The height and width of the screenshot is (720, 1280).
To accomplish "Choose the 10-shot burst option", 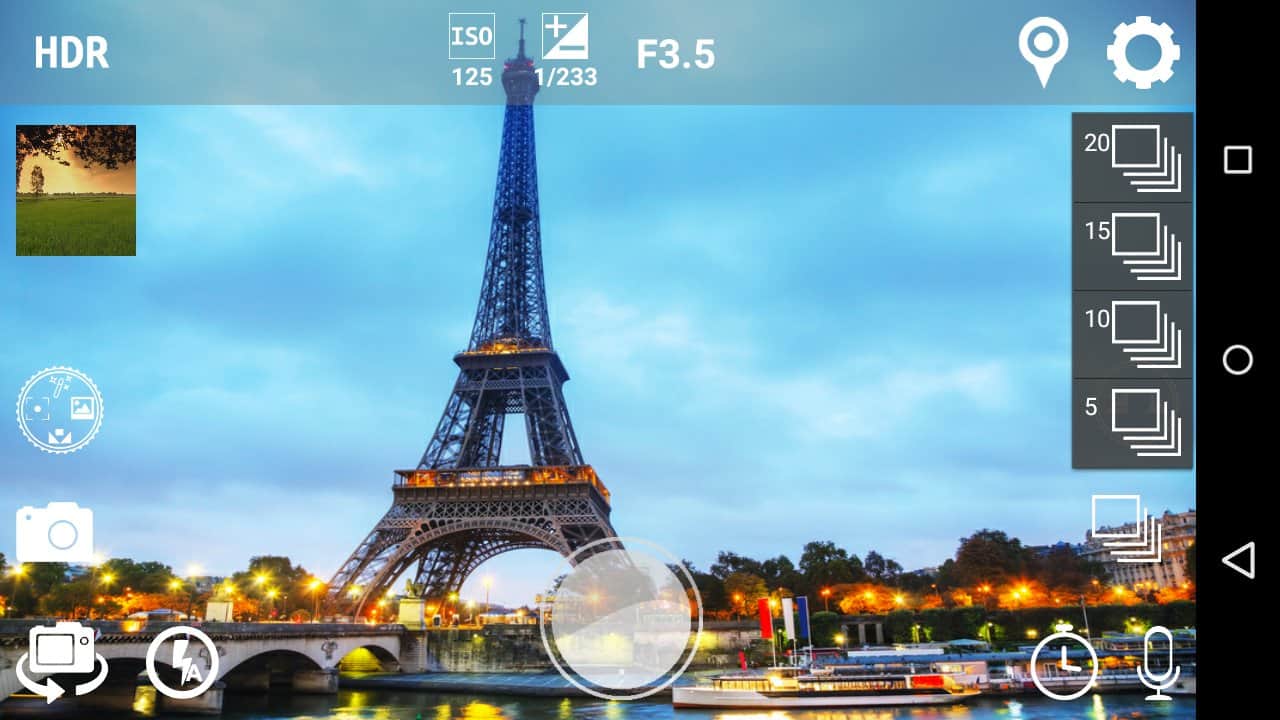I will click(1132, 334).
